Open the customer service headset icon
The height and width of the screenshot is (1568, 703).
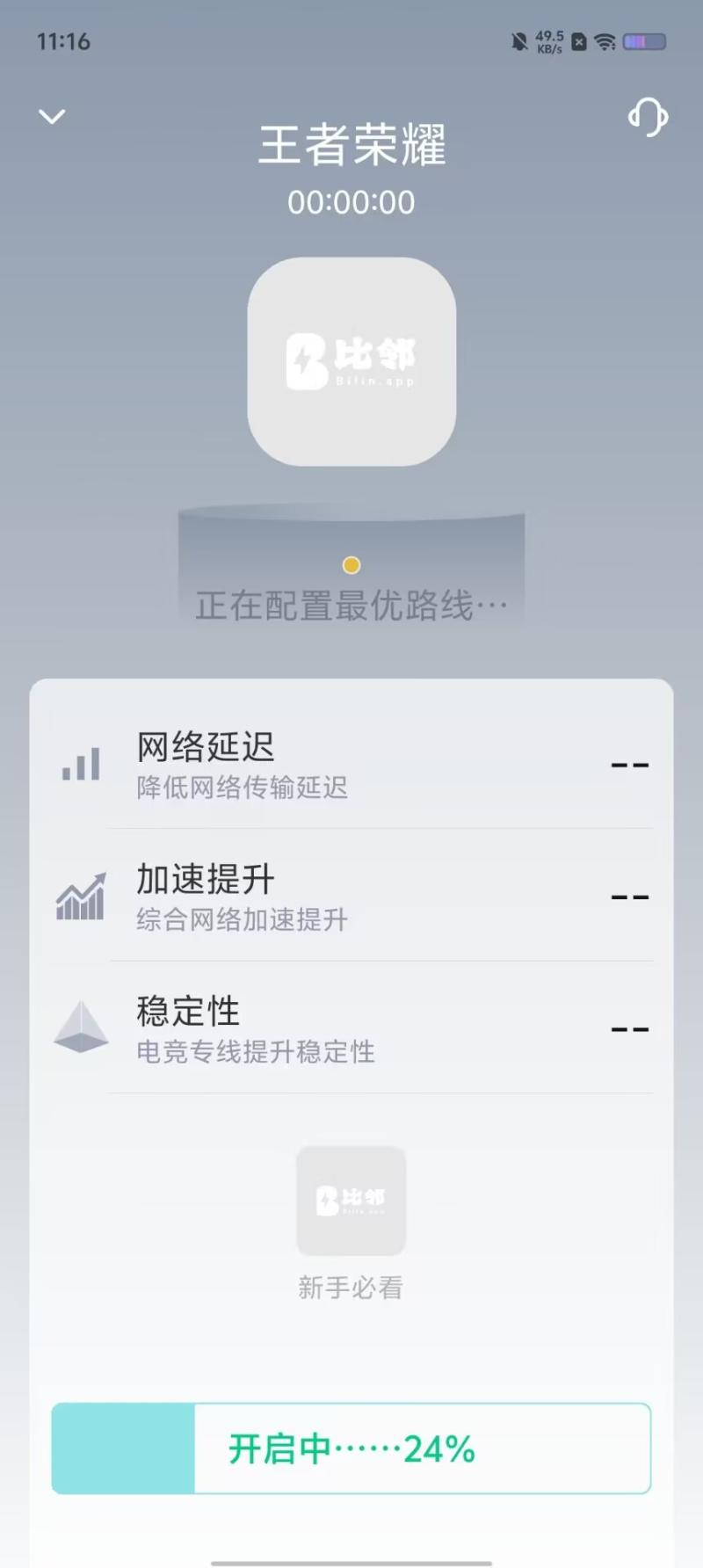pos(647,117)
